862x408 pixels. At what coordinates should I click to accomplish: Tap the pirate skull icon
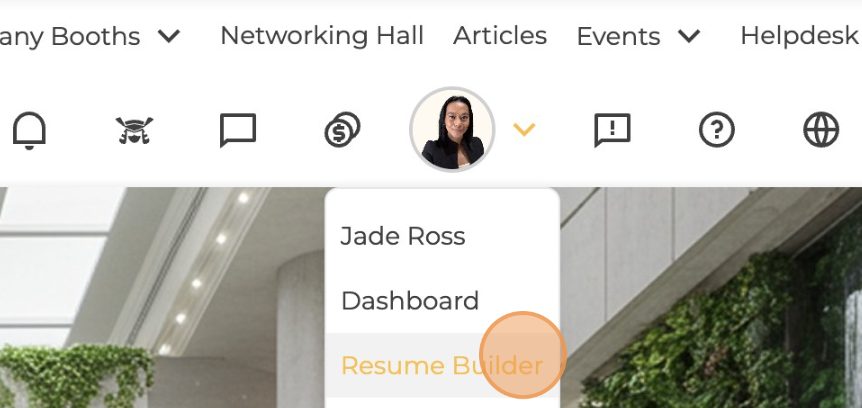[x=134, y=130]
